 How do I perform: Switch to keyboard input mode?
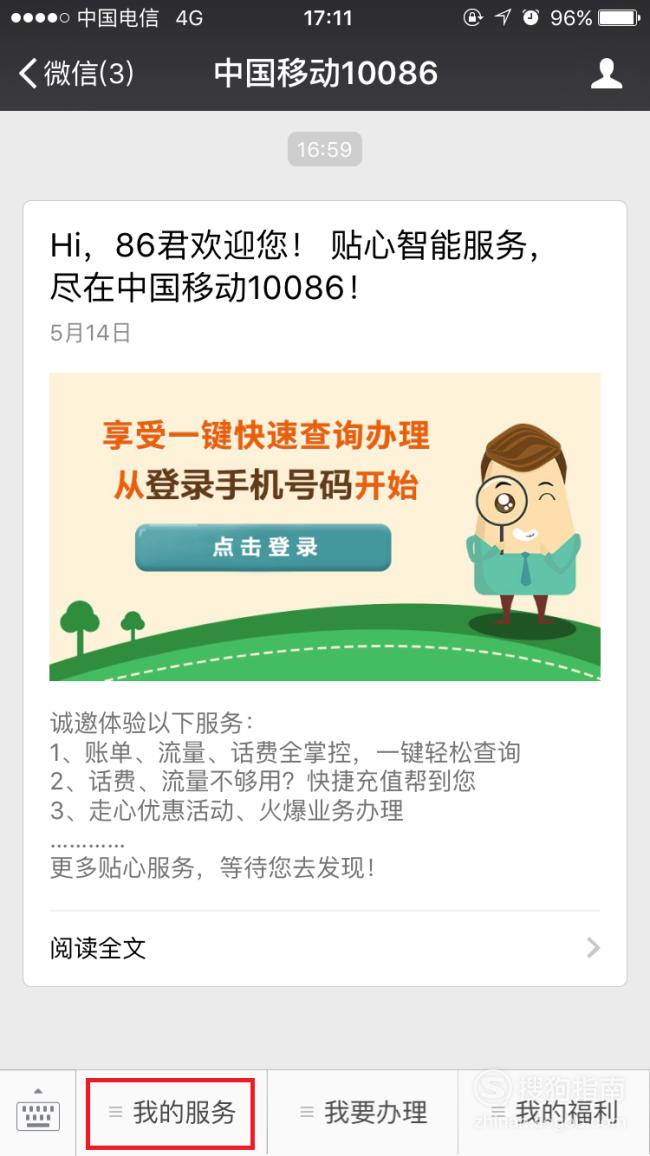[38, 1113]
